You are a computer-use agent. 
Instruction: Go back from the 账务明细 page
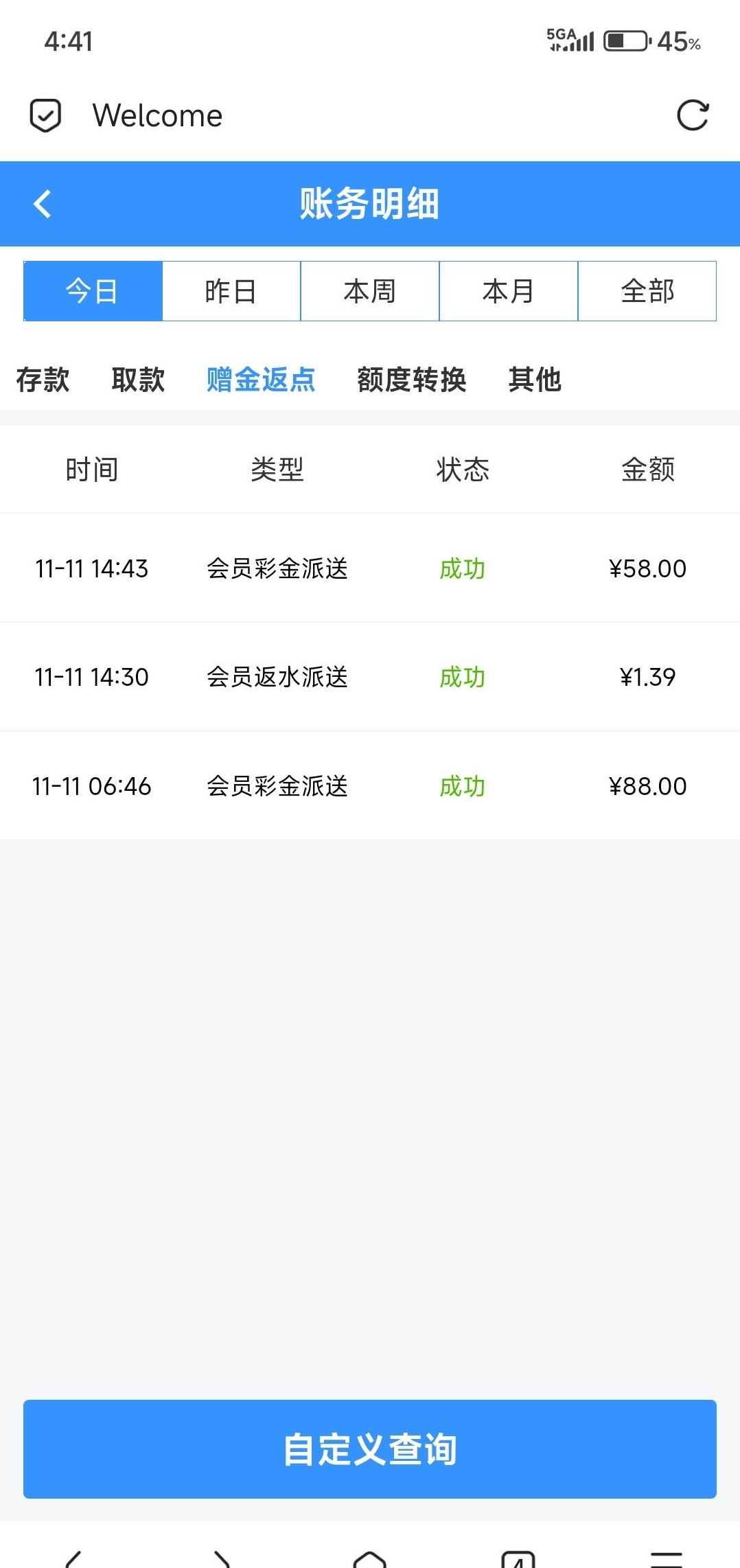pyautogui.click(x=43, y=204)
